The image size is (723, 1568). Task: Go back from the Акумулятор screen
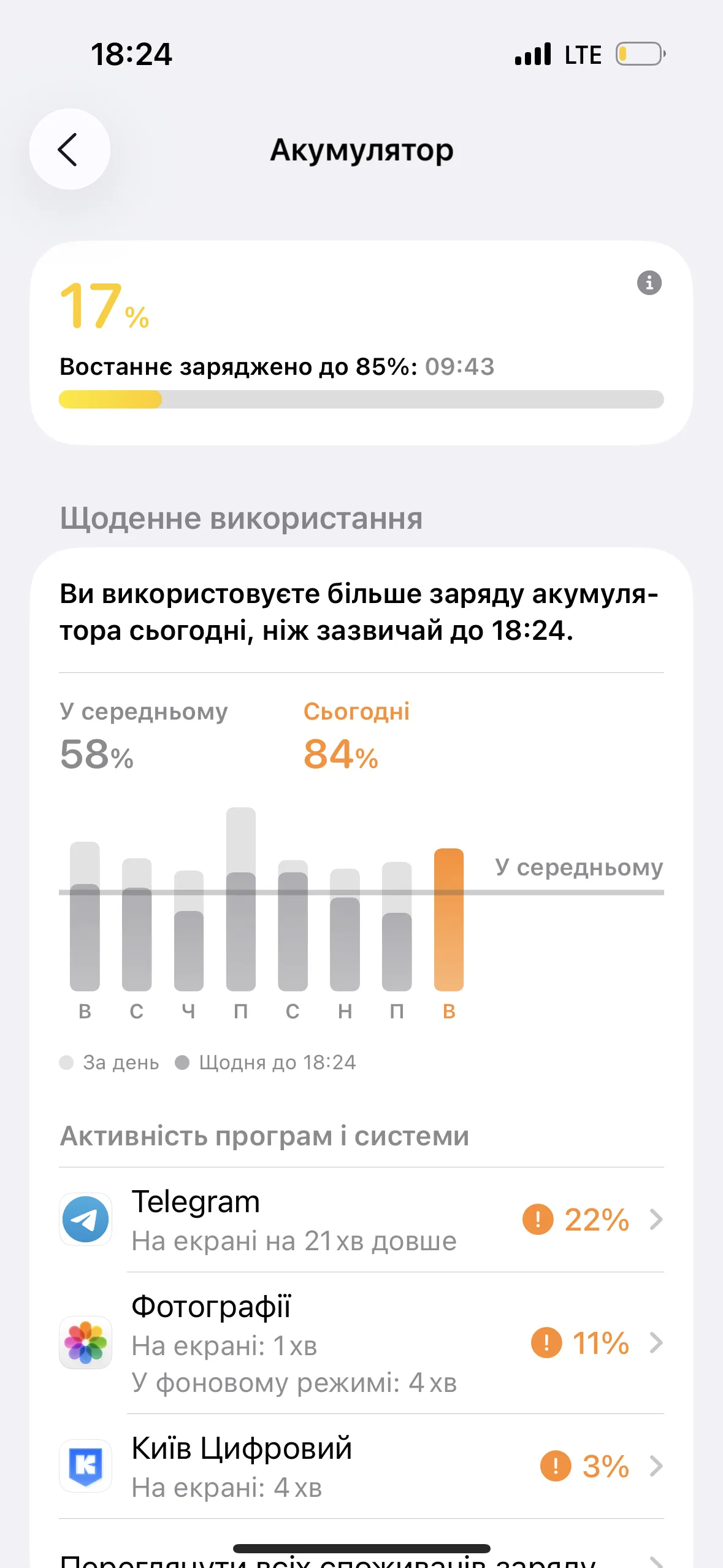(69, 149)
